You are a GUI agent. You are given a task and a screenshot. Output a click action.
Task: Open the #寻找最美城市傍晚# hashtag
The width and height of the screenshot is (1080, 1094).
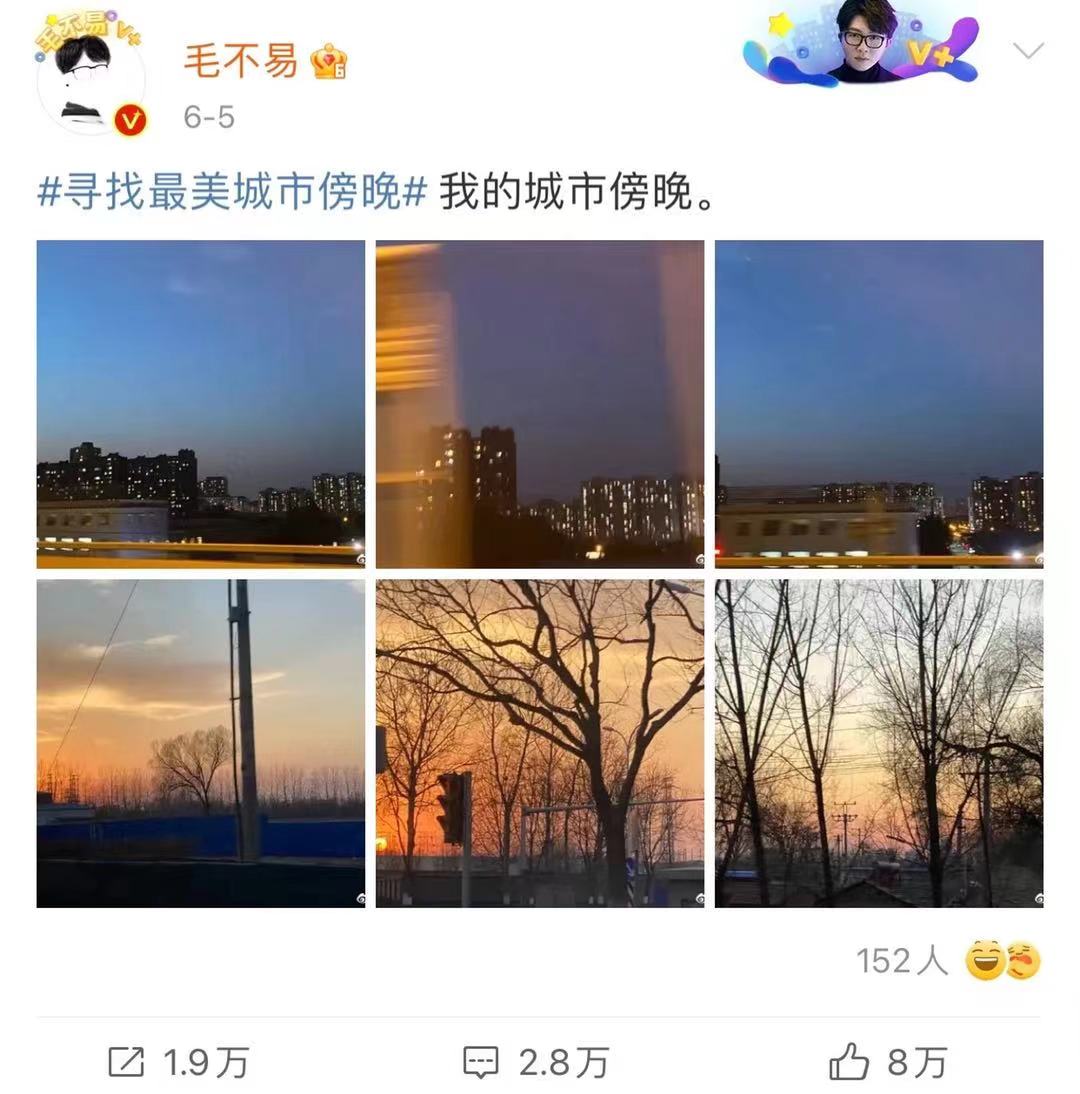[232, 191]
